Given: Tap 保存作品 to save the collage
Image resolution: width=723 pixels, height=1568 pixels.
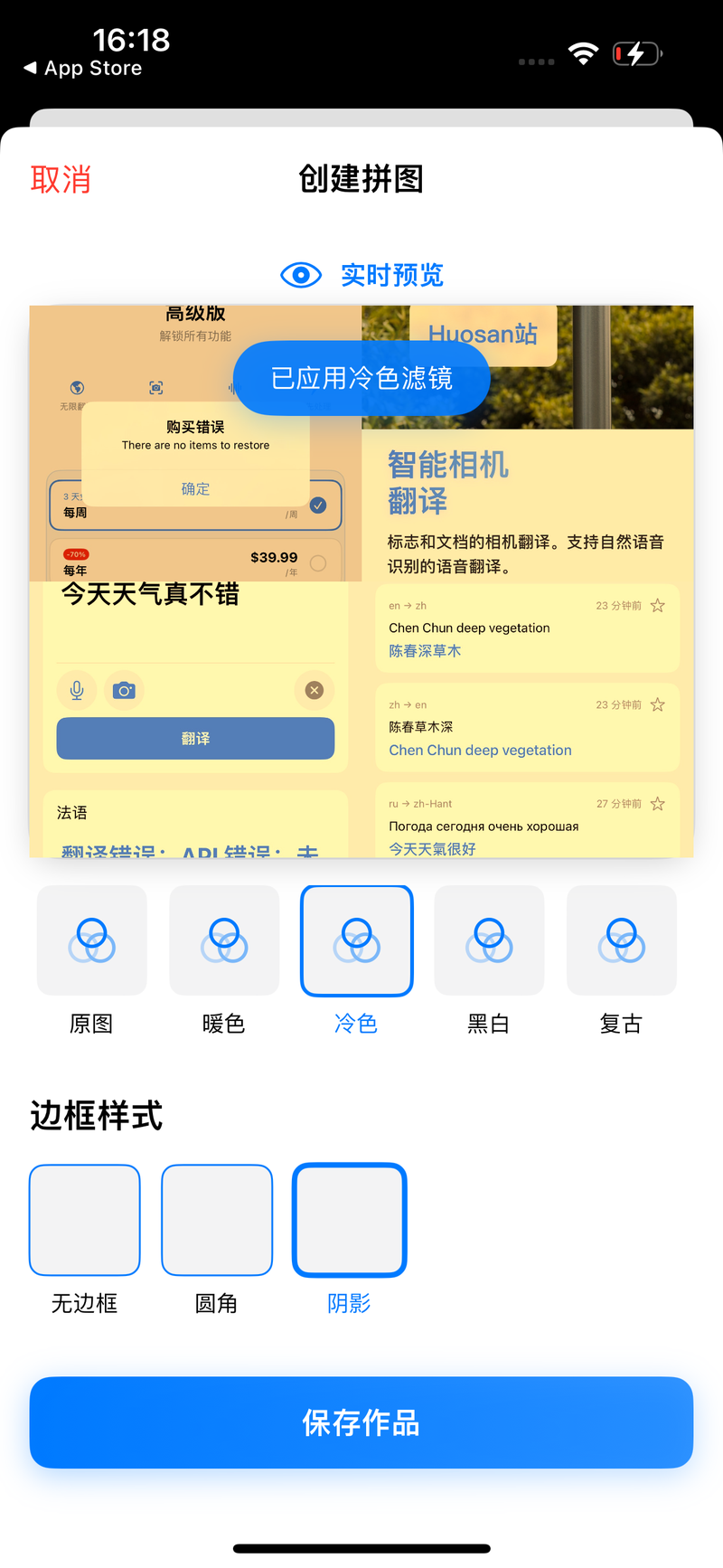Looking at the screenshot, I should pyautogui.click(x=361, y=1422).
